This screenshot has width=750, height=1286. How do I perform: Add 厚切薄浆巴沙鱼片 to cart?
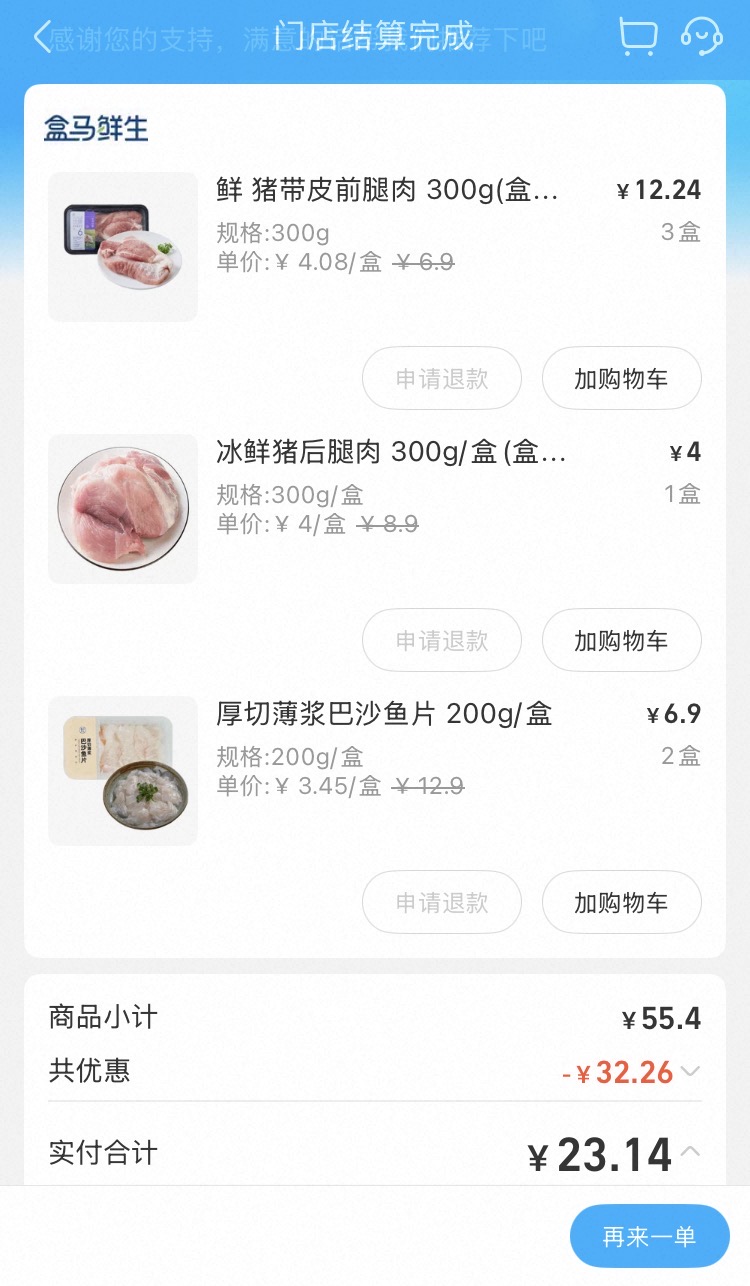[x=621, y=903]
